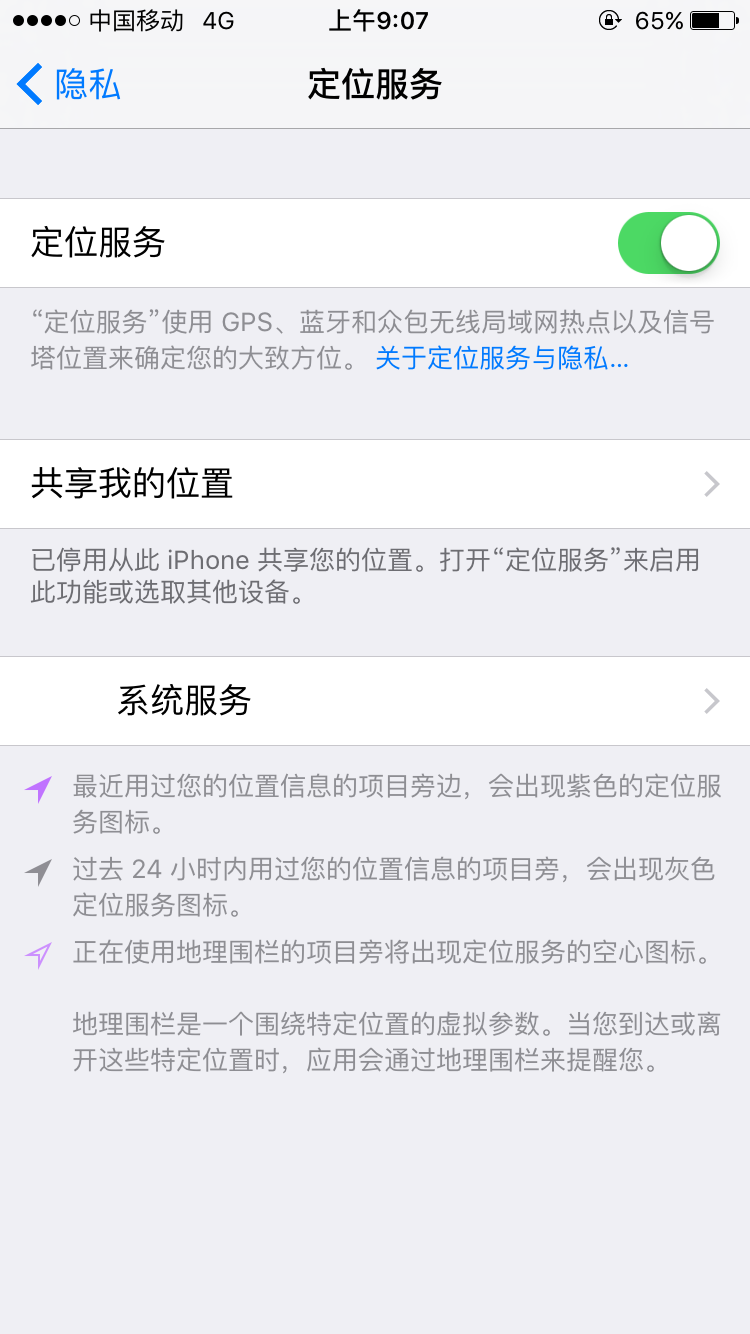
Task: Go back to 隐私 settings
Action: click(68, 85)
